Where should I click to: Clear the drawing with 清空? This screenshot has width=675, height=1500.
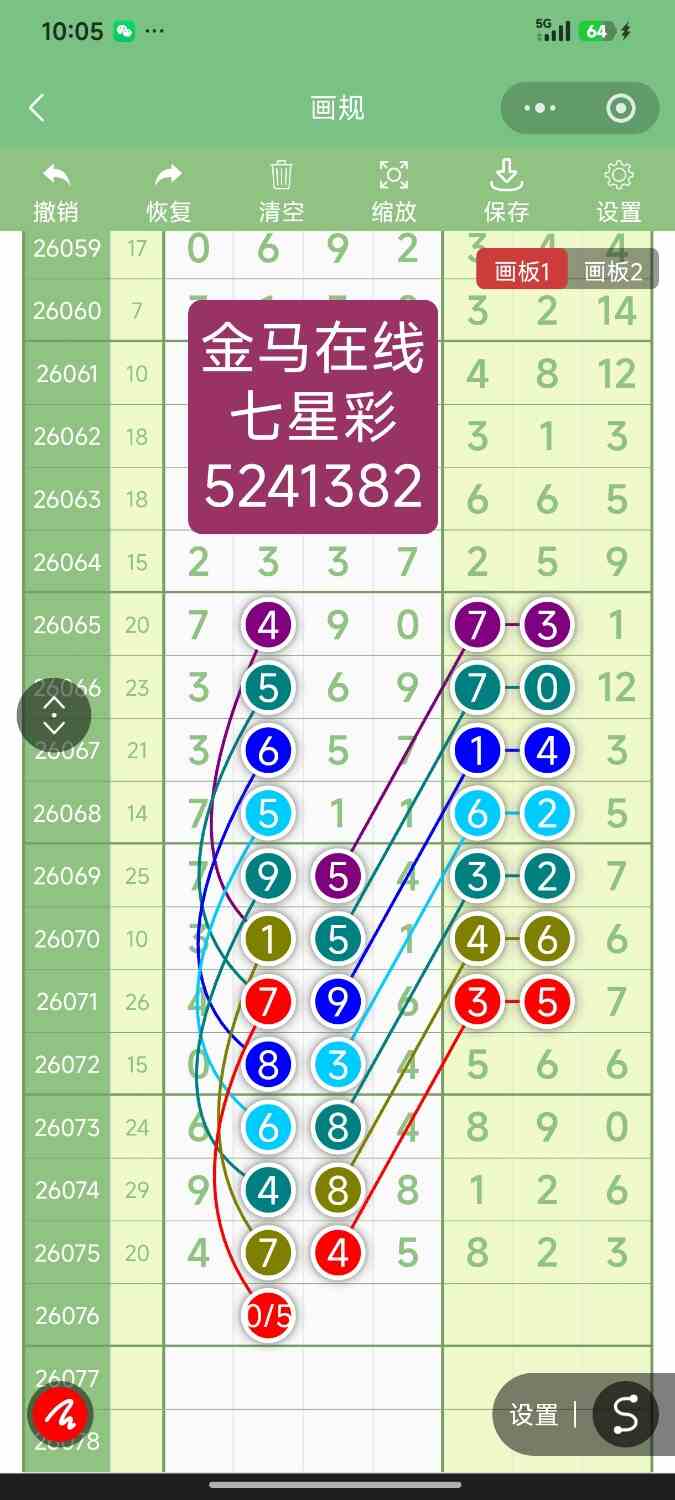pyautogui.click(x=281, y=193)
